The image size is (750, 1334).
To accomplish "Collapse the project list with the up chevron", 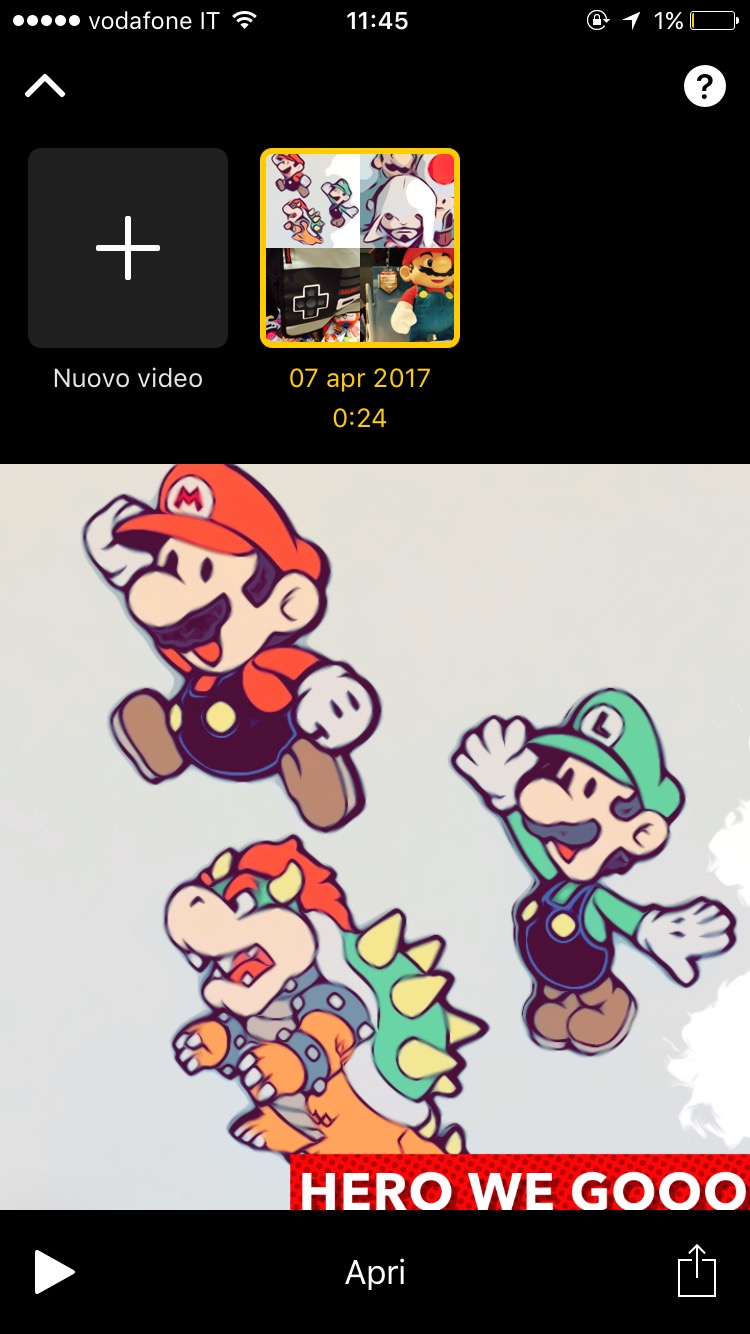I will coord(45,88).
